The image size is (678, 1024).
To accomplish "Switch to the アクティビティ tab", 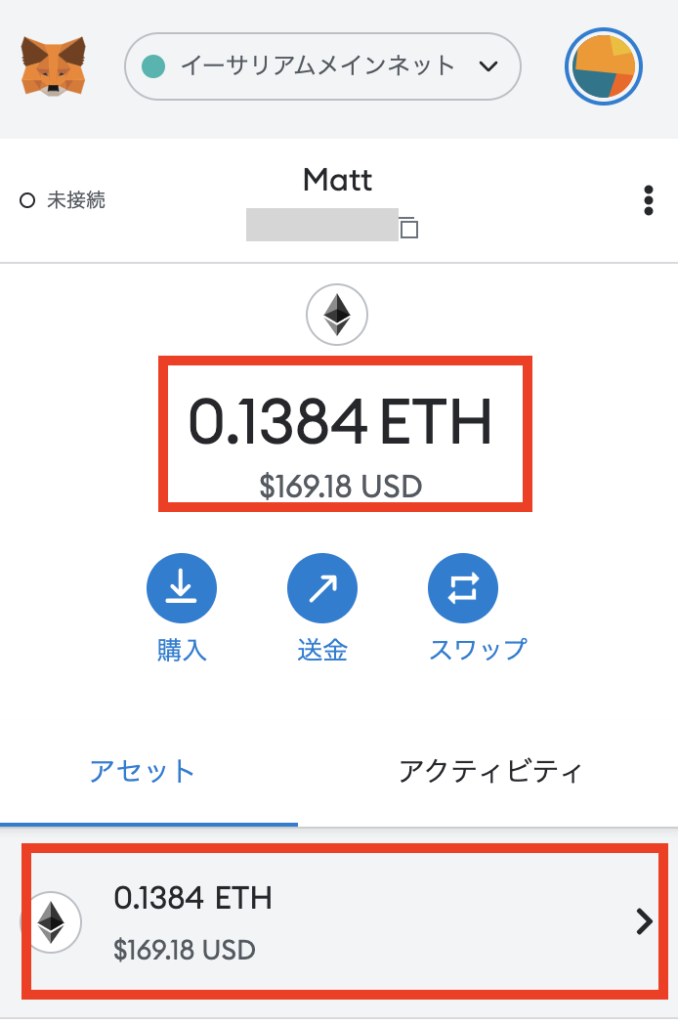I will click(490, 771).
